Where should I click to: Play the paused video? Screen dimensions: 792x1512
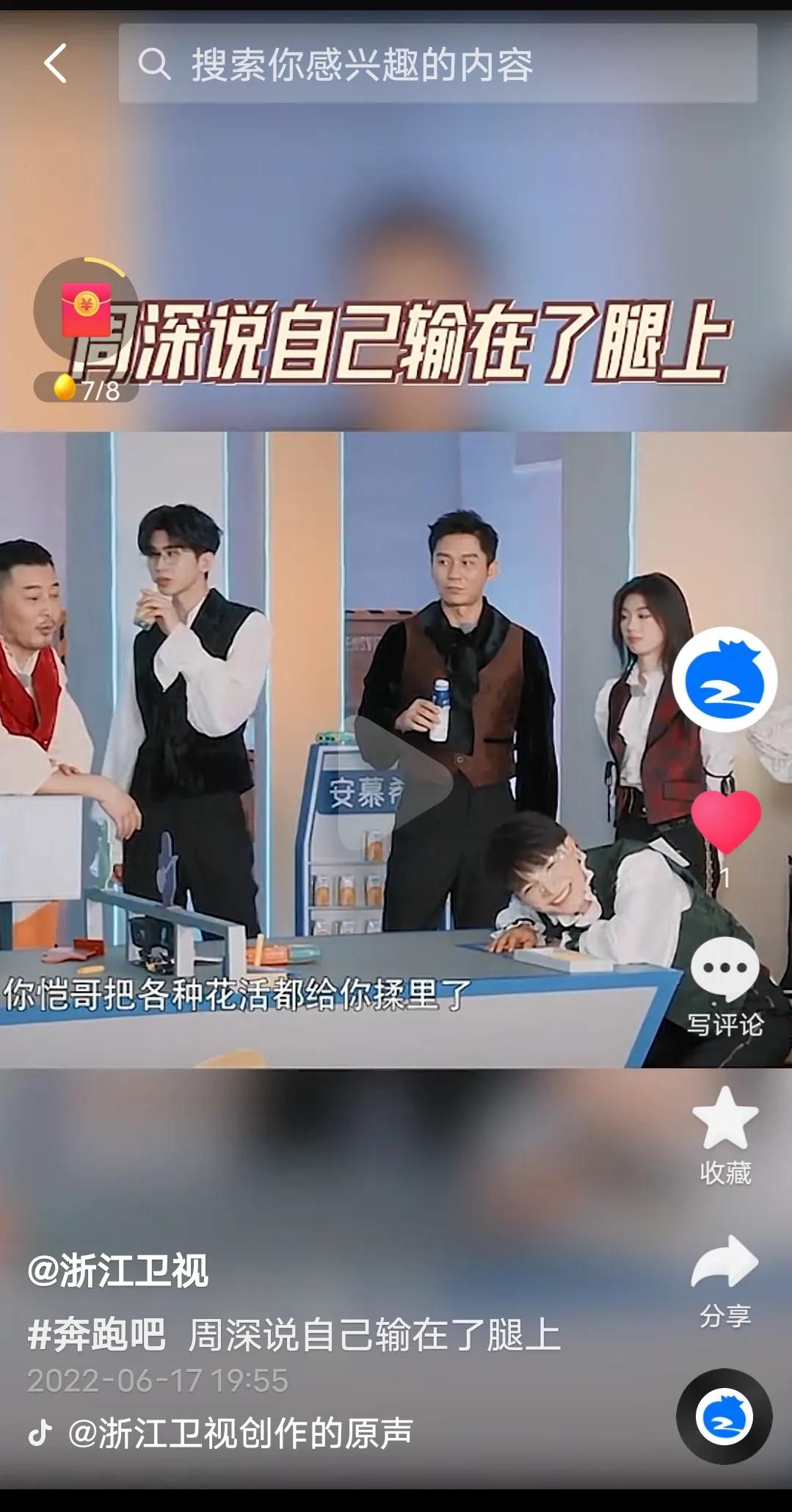[x=396, y=783]
